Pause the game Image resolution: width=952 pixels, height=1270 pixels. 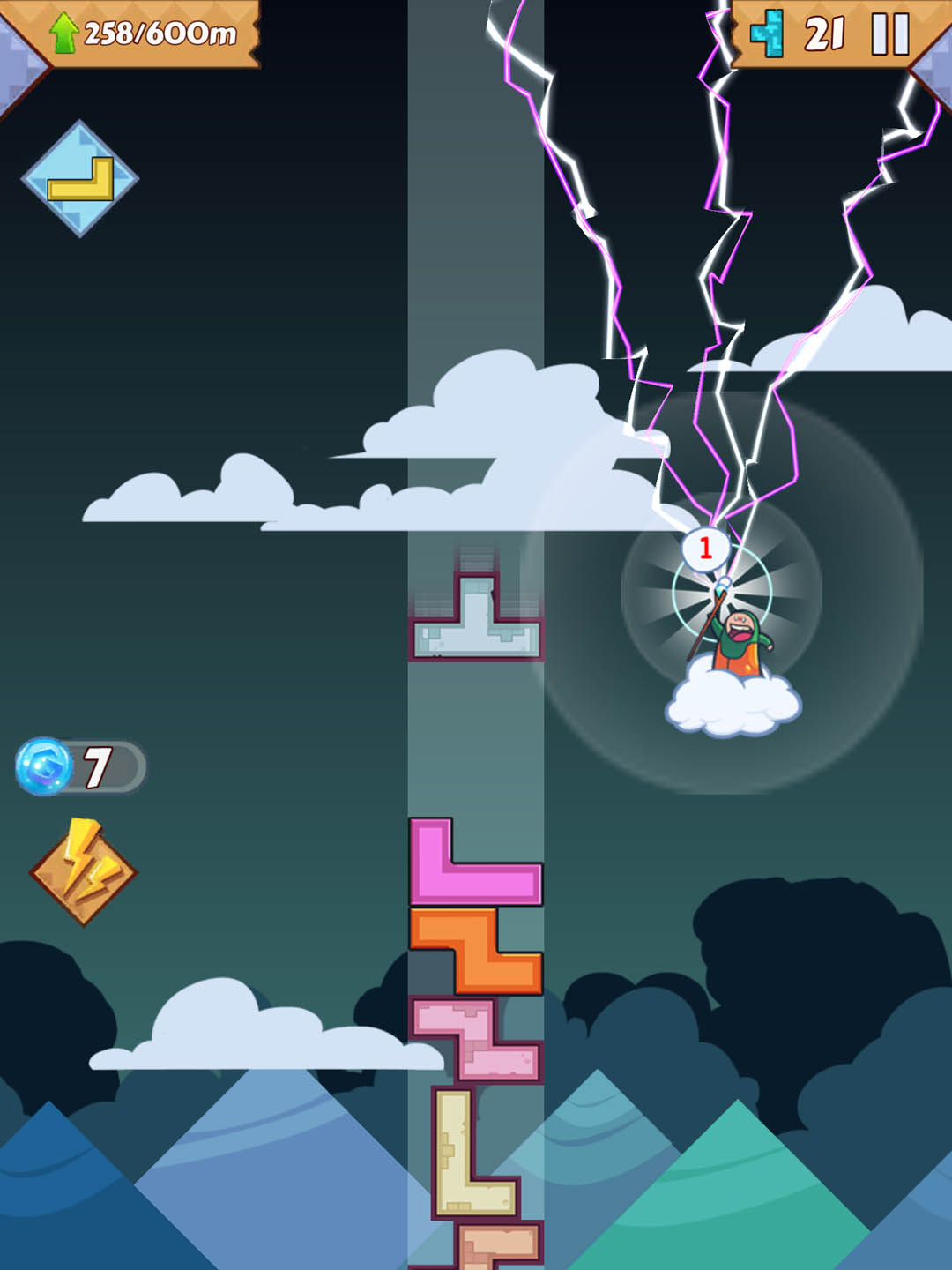point(889,35)
